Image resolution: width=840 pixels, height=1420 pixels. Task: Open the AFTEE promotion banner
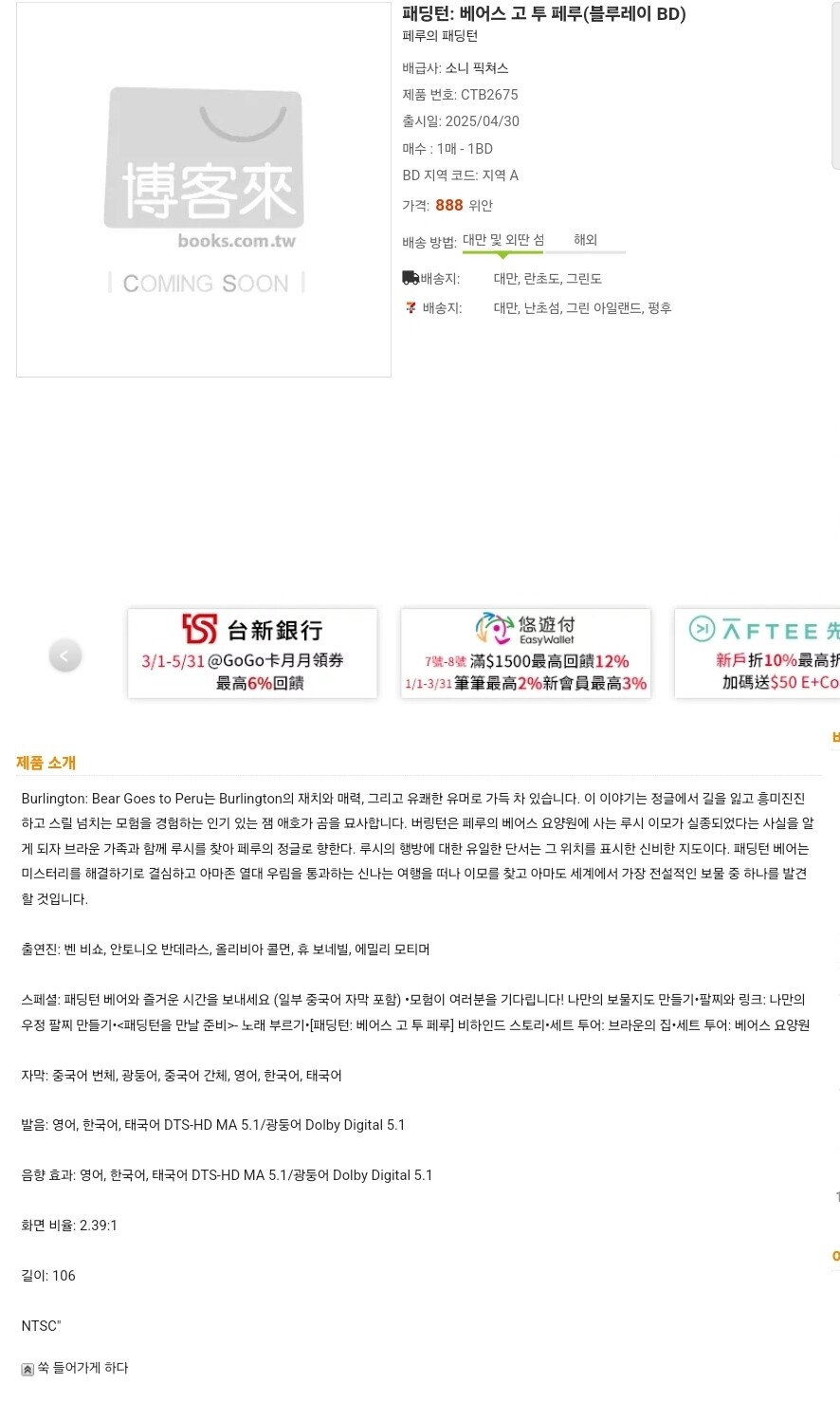758,654
